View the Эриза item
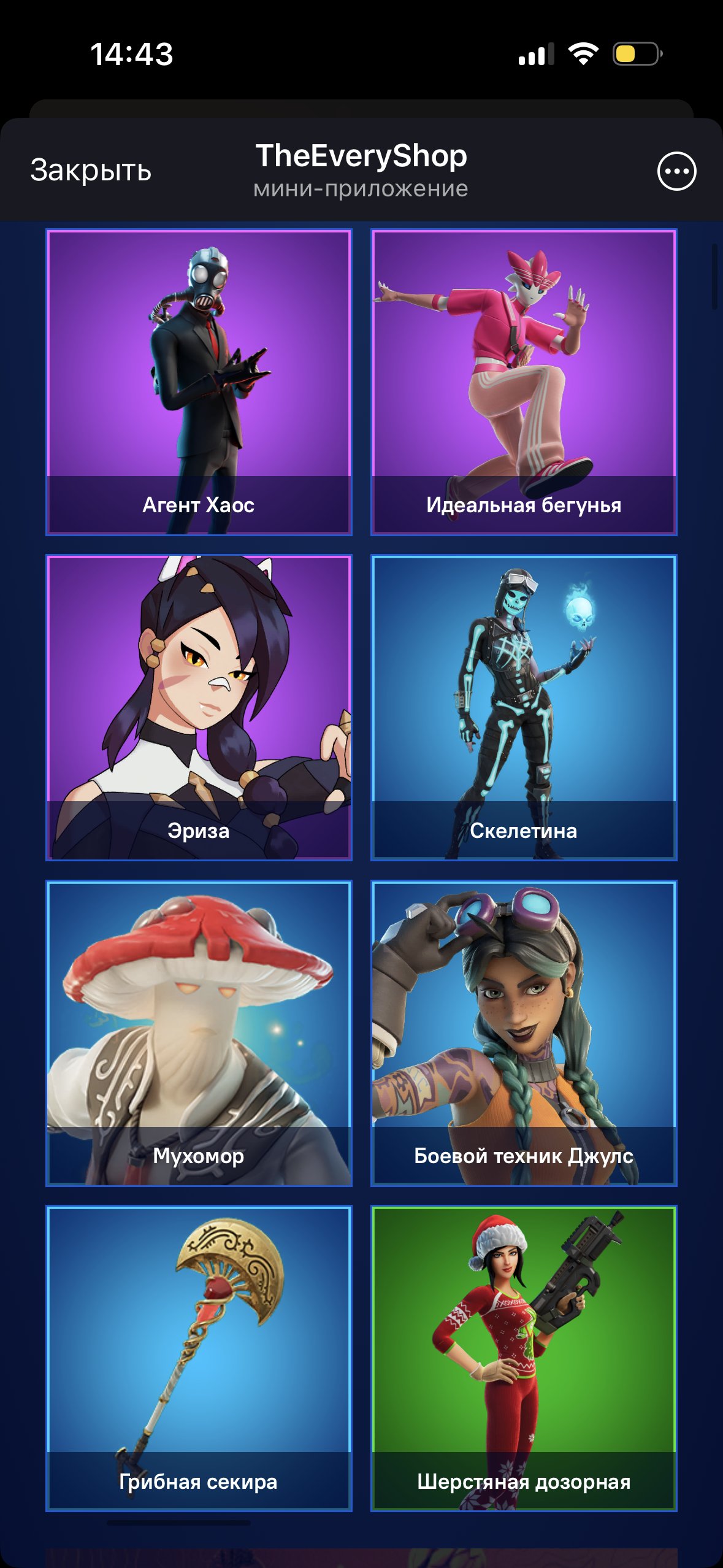723x1568 pixels. (199, 707)
